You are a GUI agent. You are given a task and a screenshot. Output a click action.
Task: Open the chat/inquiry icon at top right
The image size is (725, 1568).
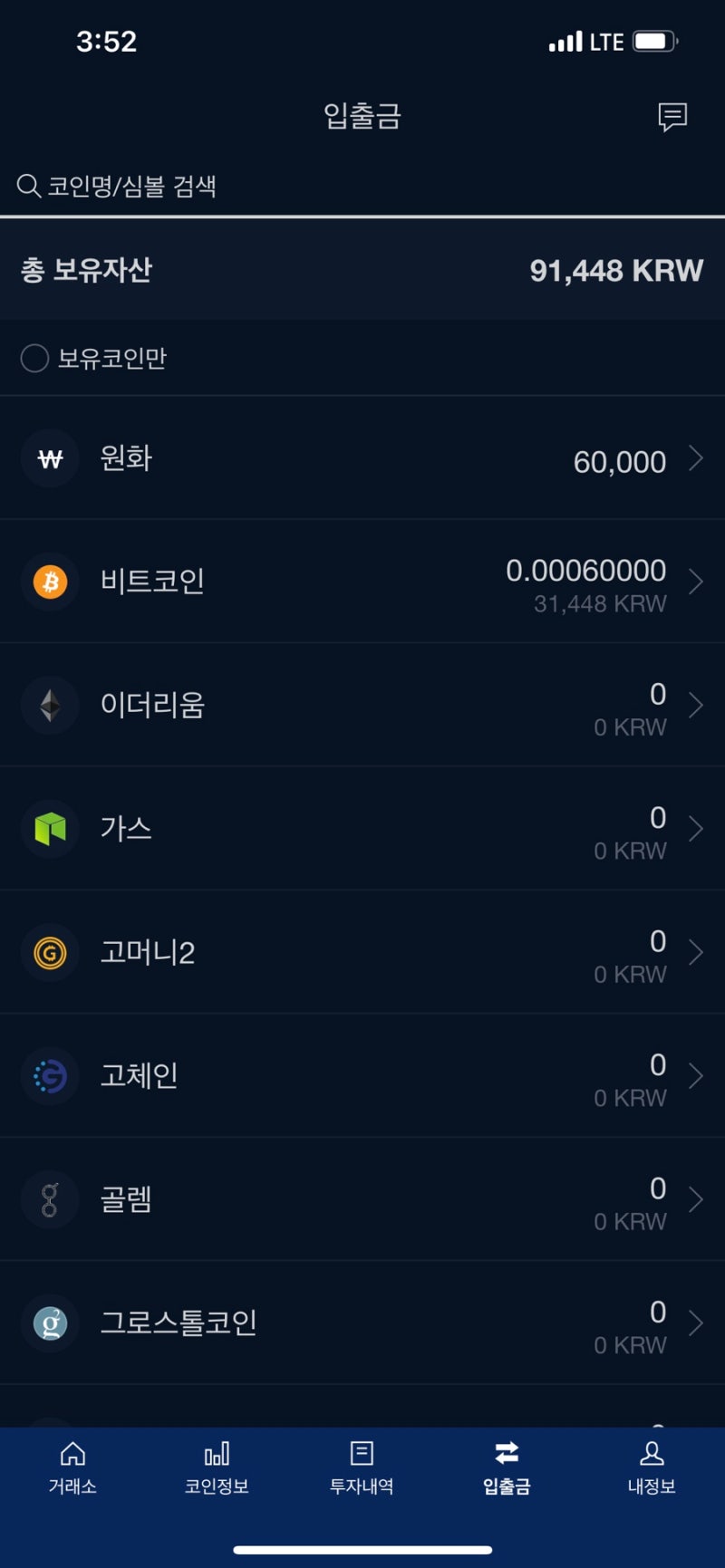click(x=672, y=117)
